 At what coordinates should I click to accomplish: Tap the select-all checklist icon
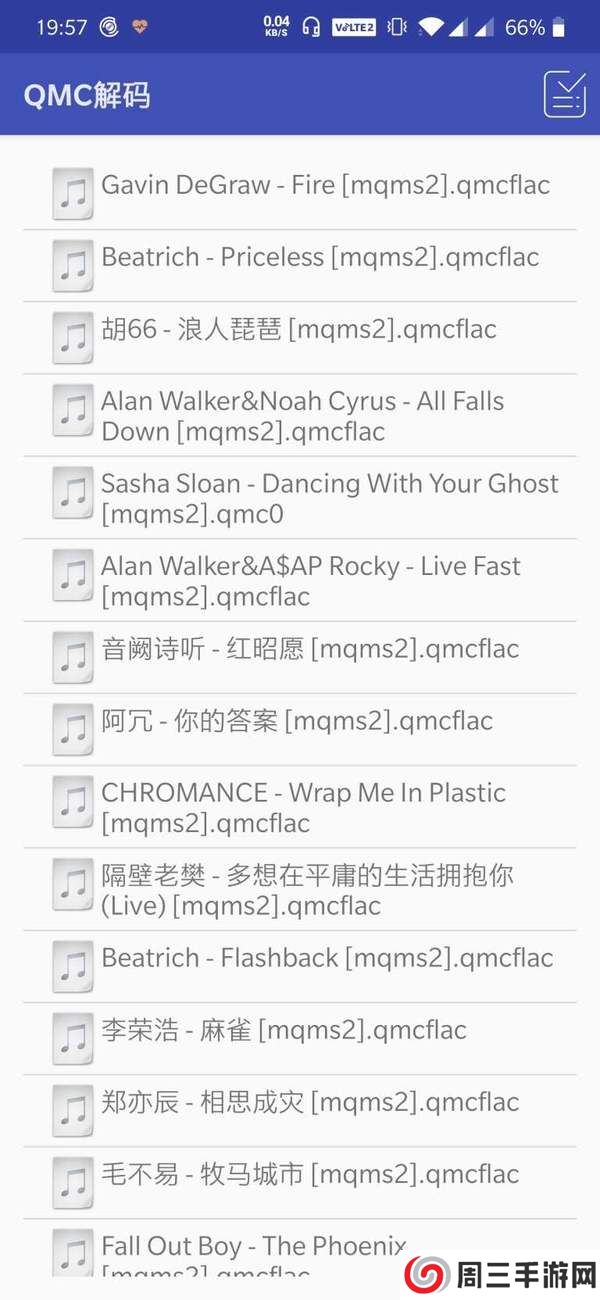pyautogui.click(x=564, y=95)
